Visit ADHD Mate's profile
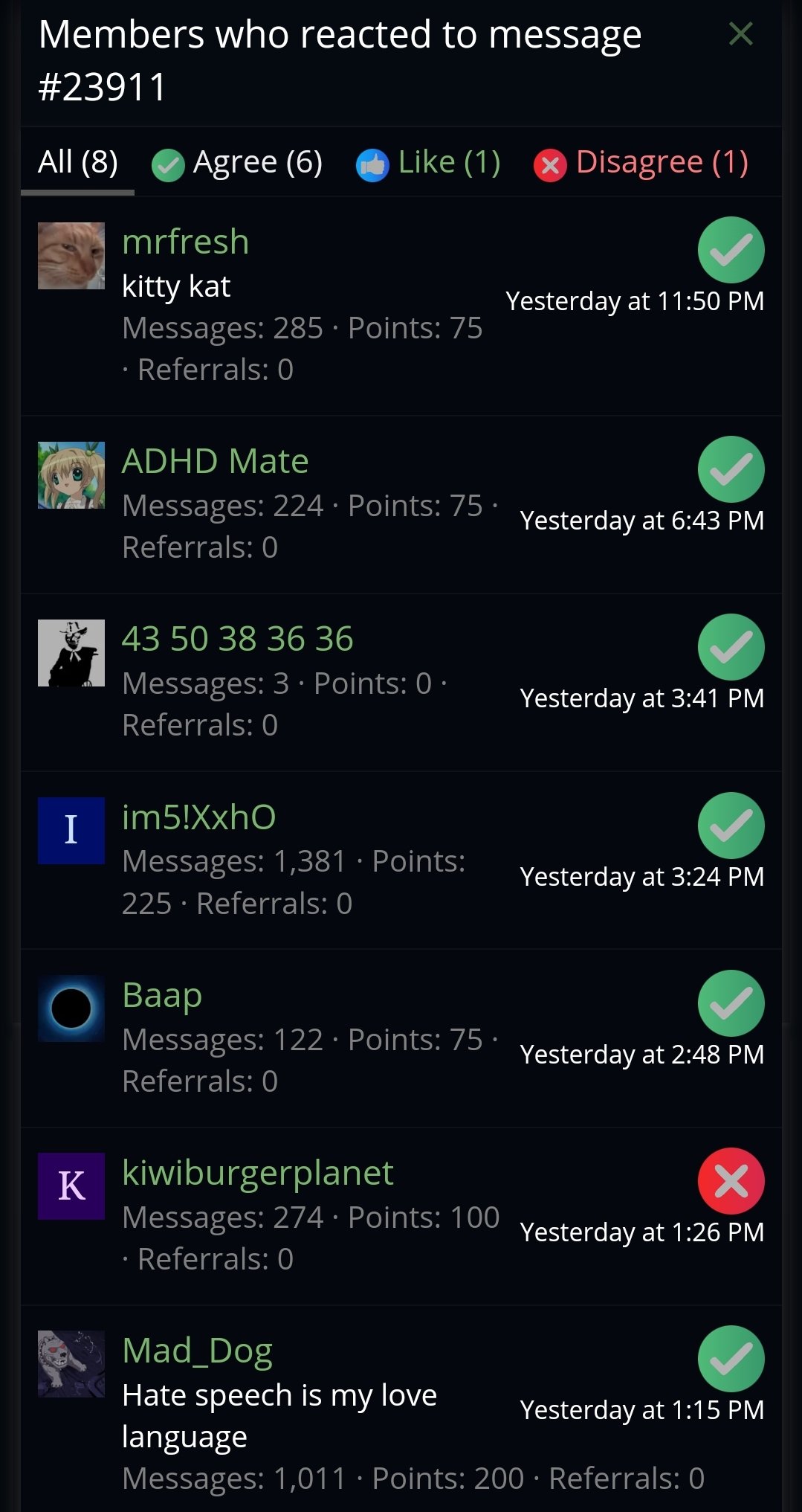 point(215,461)
